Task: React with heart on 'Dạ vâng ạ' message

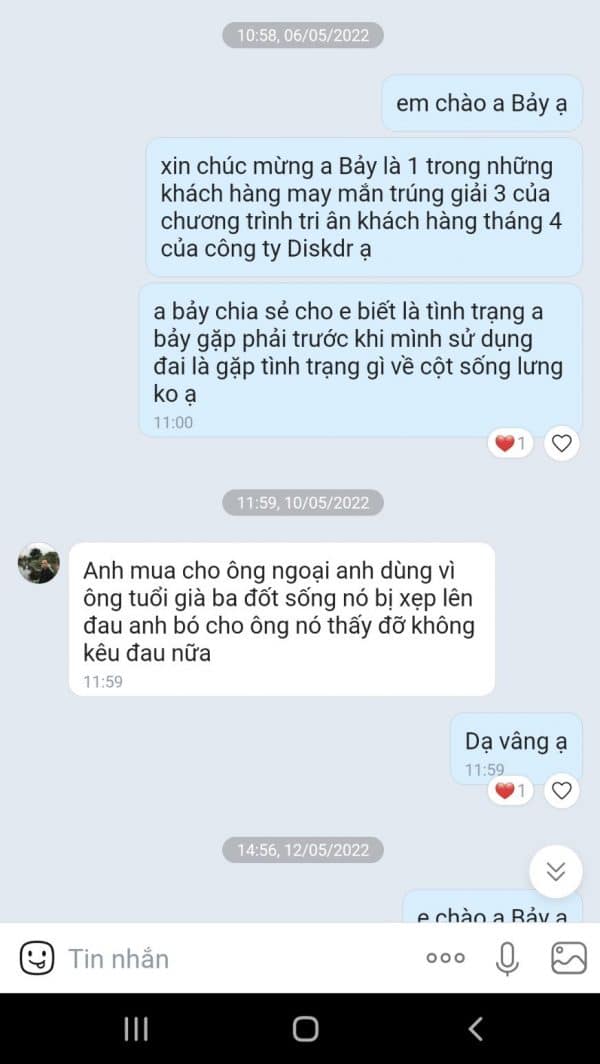Action: pyautogui.click(x=561, y=791)
